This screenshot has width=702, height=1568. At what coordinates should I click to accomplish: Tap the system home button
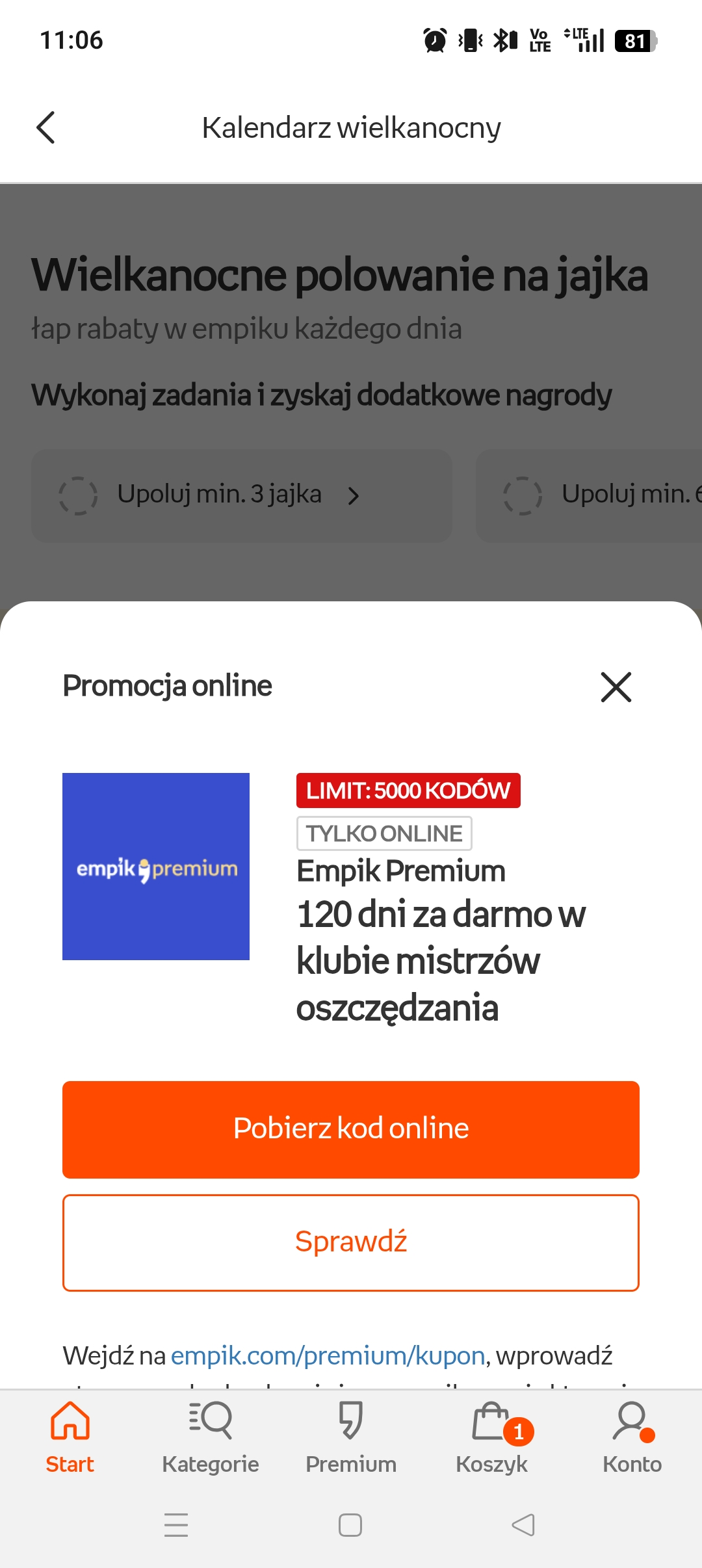350,1525
